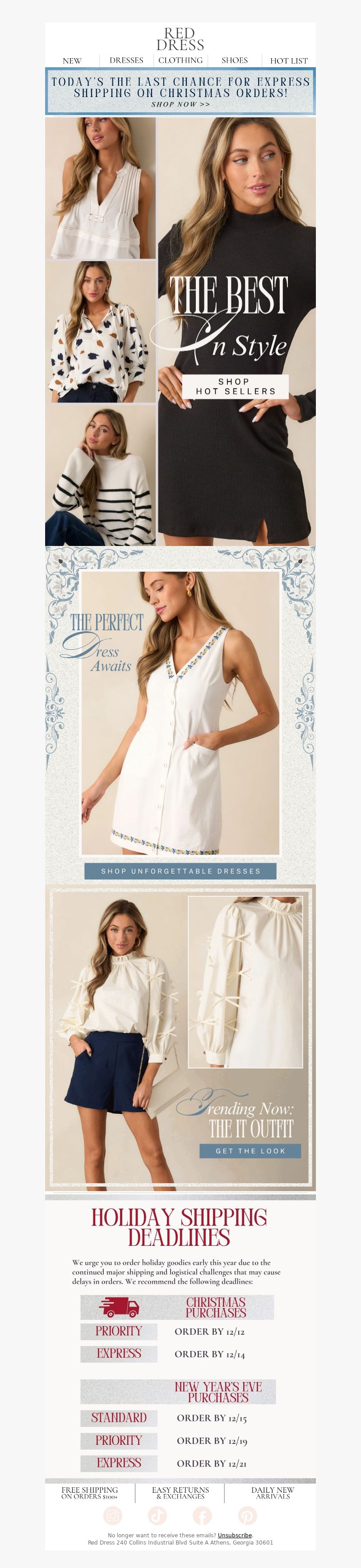Browse the Clothing section
The width and height of the screenshot is (361, 1568).
click(180, 60)
